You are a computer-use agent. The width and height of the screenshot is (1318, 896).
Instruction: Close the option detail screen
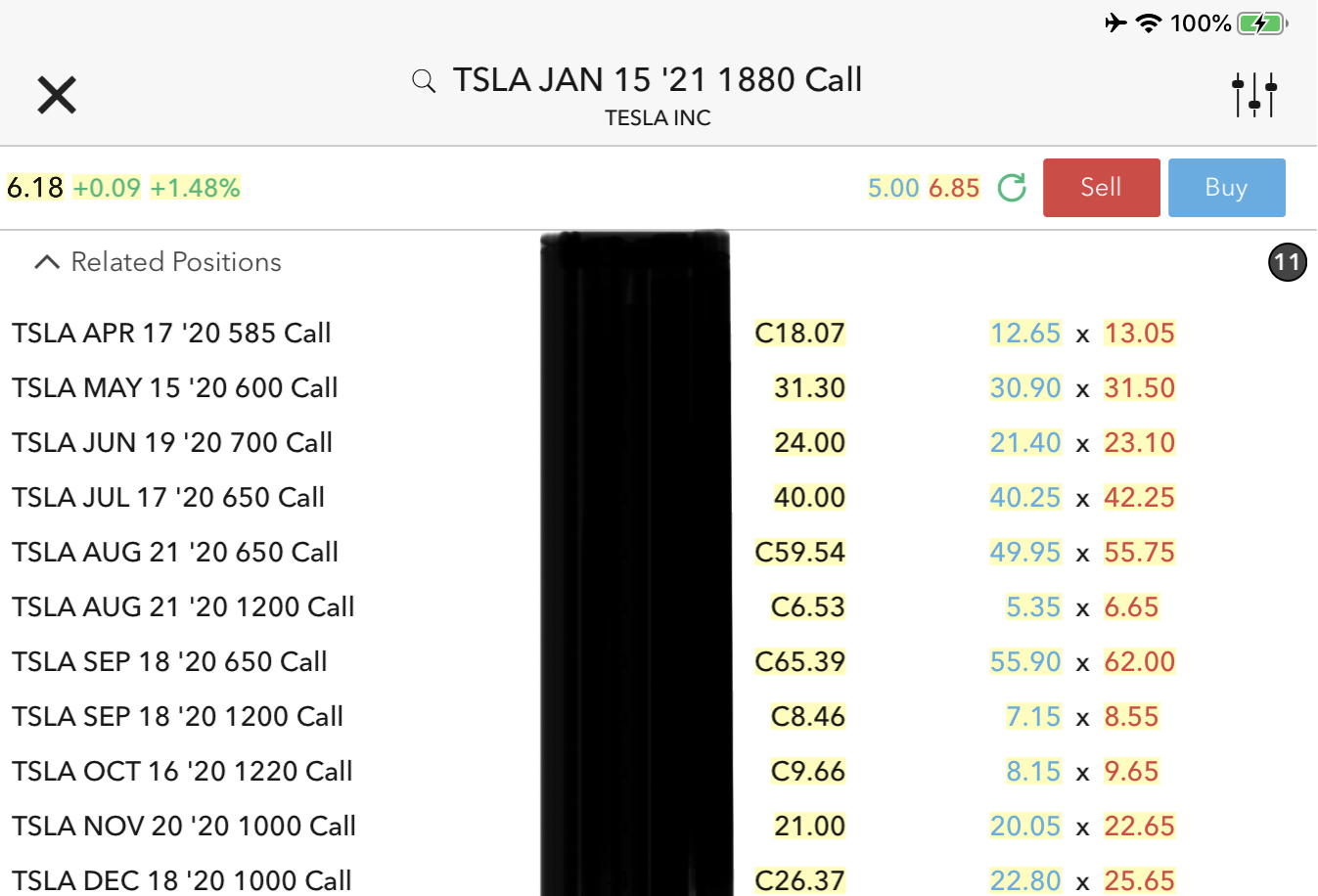click(57, 95)
